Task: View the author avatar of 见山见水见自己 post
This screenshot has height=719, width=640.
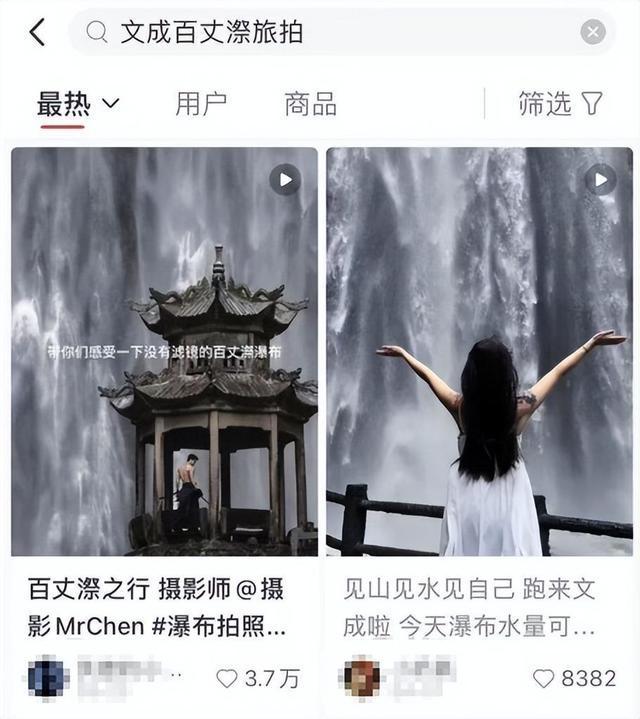Action: pos(360,677)
